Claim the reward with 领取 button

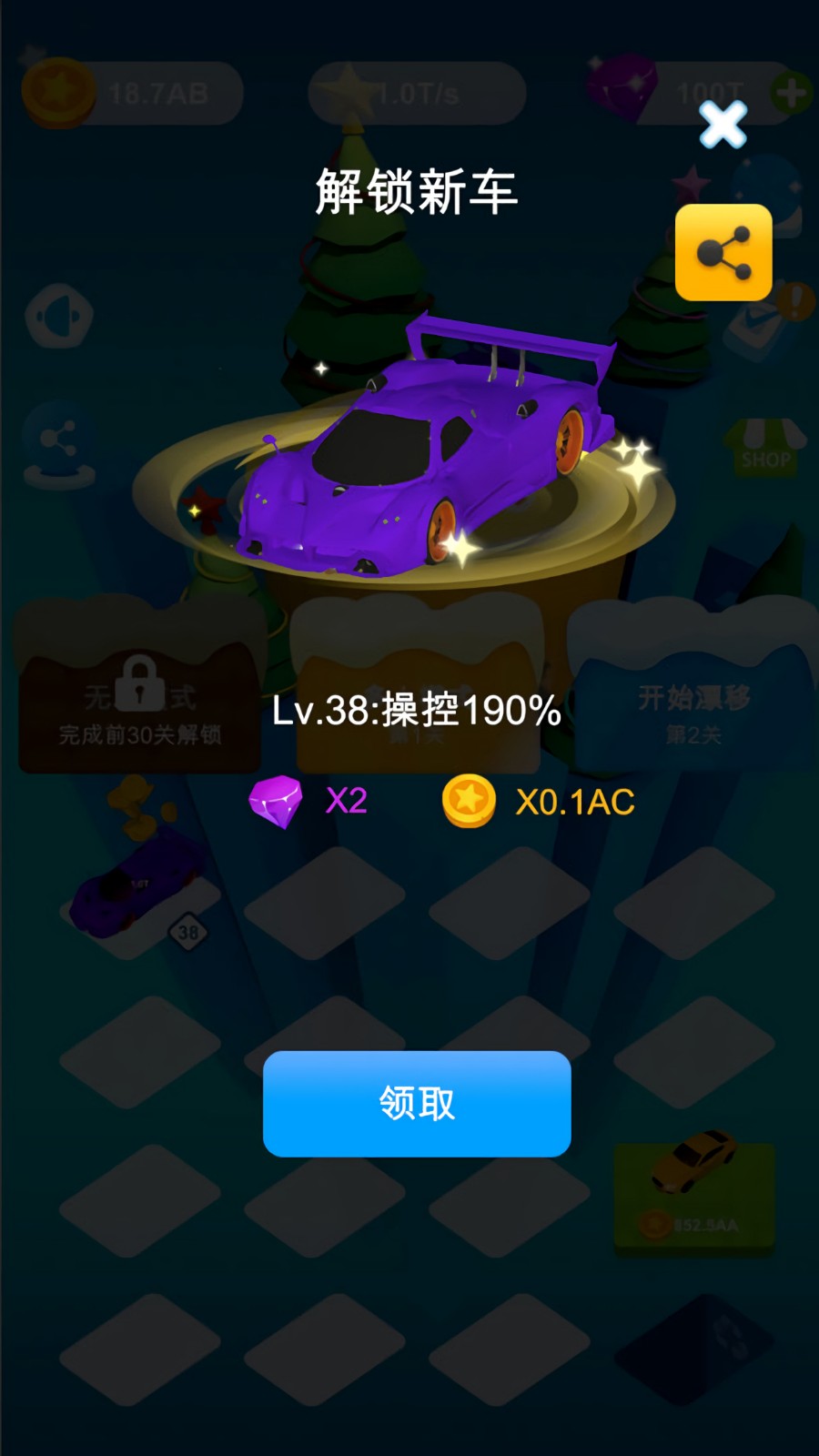[417, 1104]
